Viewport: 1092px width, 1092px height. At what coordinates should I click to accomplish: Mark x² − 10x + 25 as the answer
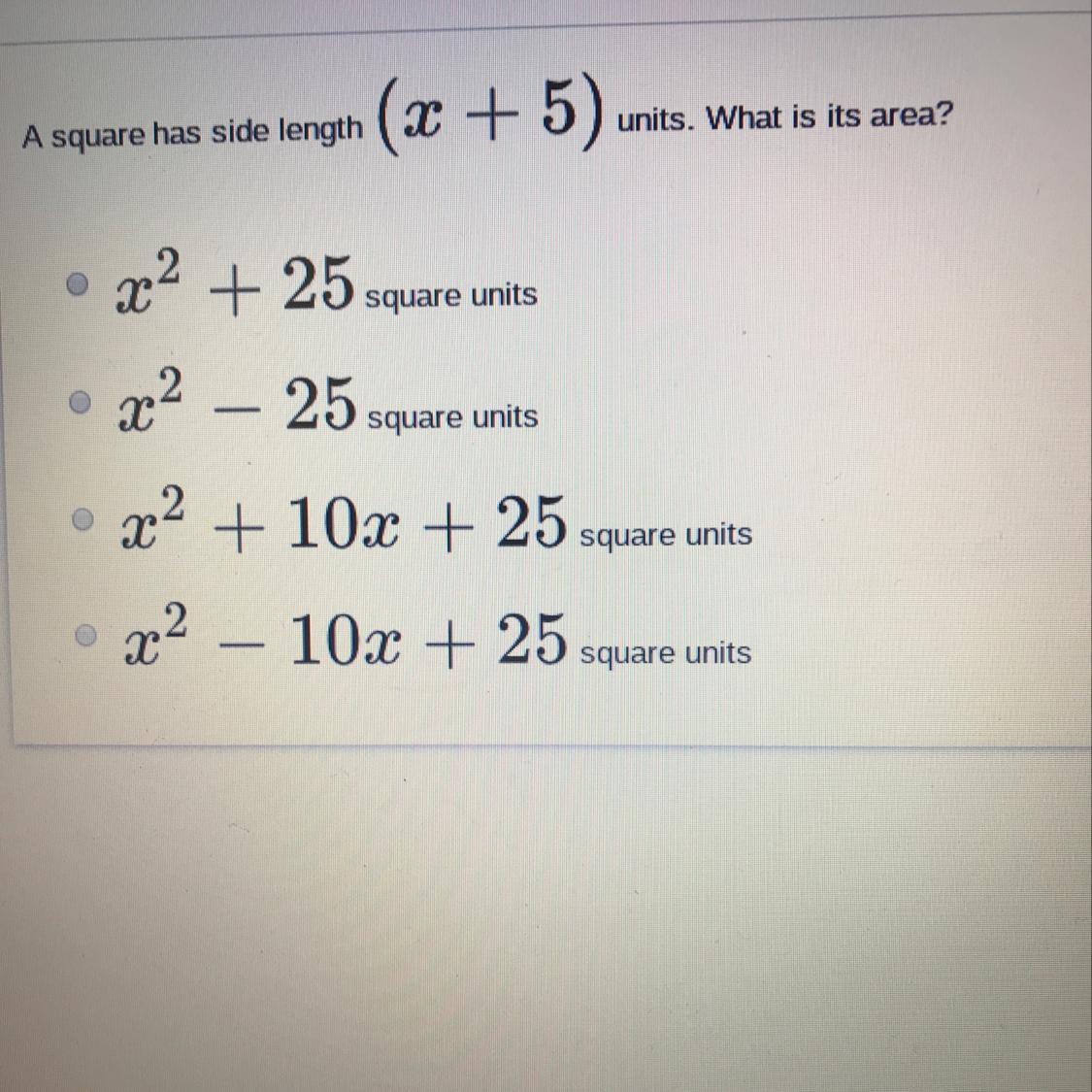click(88, 637)
